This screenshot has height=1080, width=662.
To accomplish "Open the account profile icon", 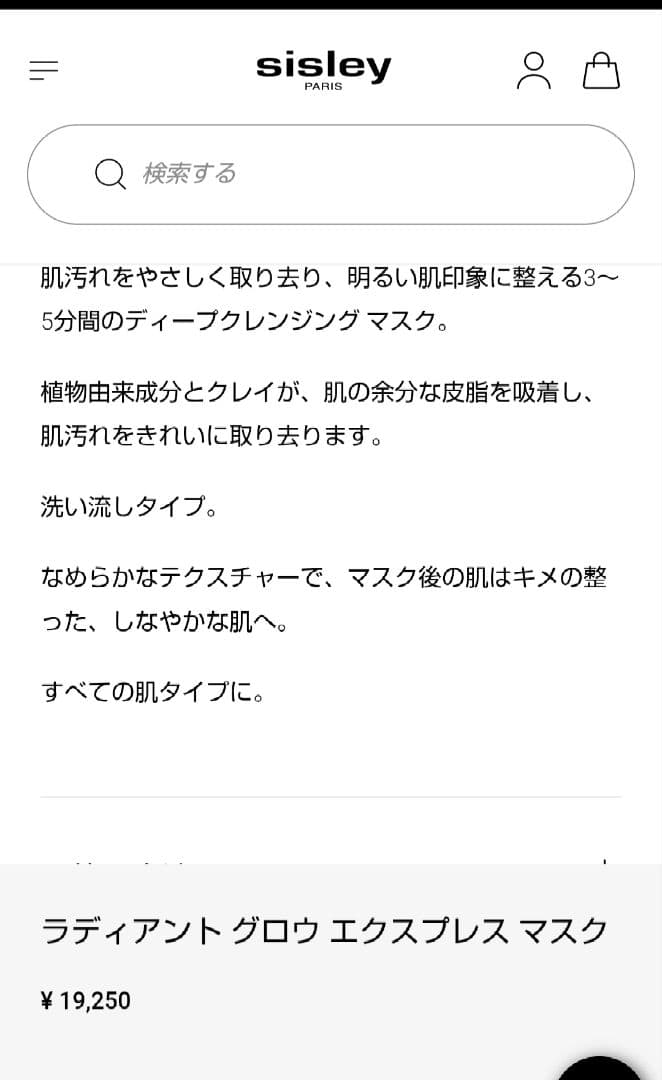I will tap(533, 70).
